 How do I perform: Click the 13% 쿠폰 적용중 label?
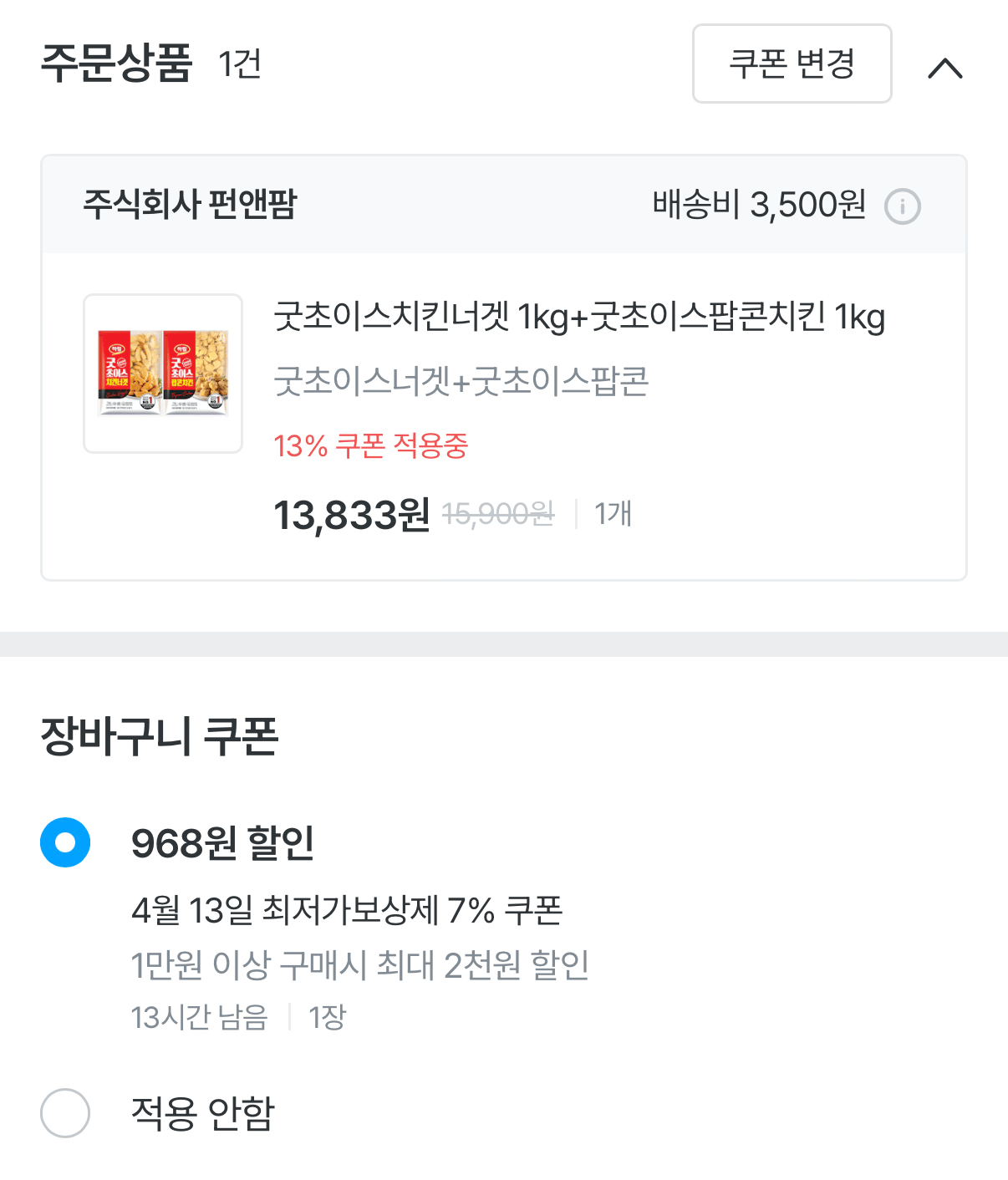point(372,447)
